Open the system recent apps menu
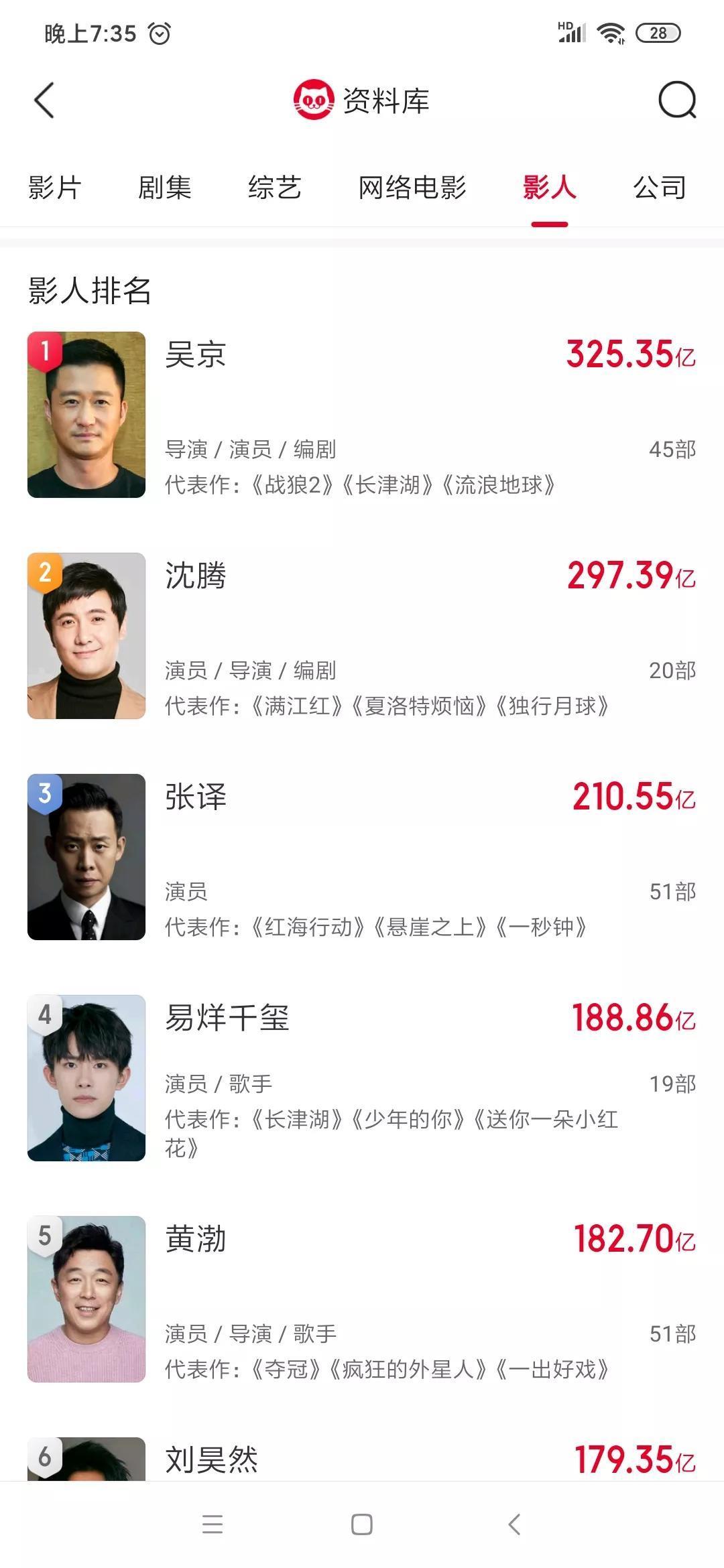The height and width of the screenshot is (1568, 724). (213, 1524)
